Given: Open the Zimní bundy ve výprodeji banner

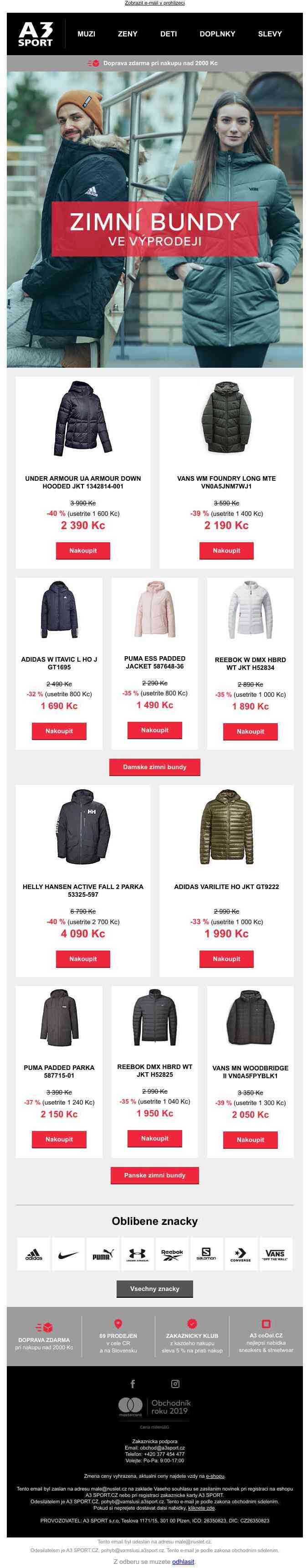Looking at the screenshot, I should click(154, 228).
